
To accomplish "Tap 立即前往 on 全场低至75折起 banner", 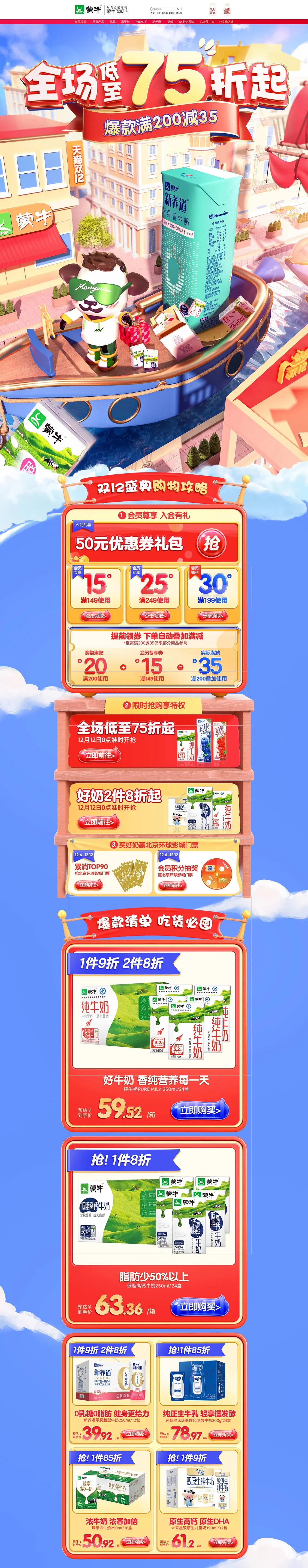I will (99, 755).
